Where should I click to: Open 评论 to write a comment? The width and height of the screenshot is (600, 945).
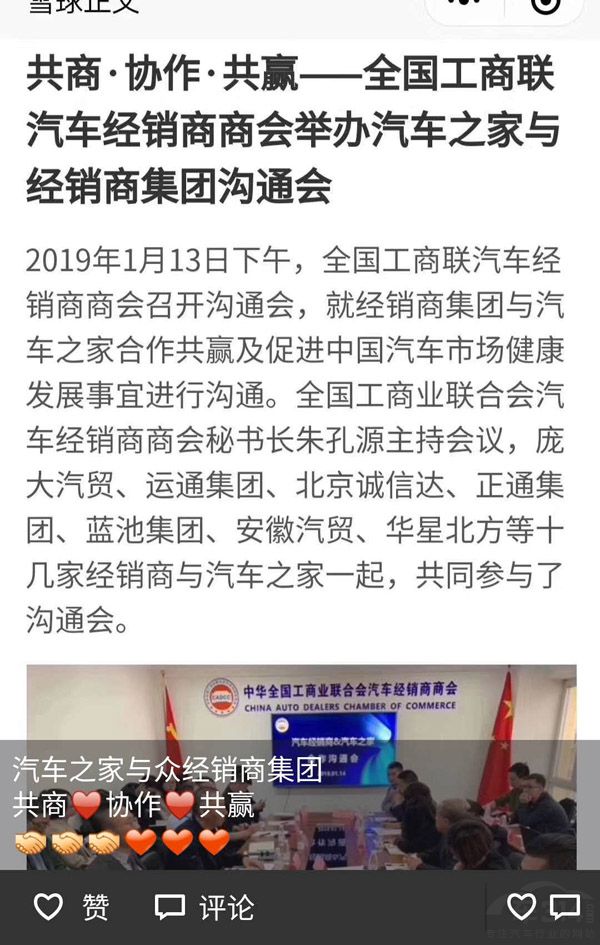(205, 907)
